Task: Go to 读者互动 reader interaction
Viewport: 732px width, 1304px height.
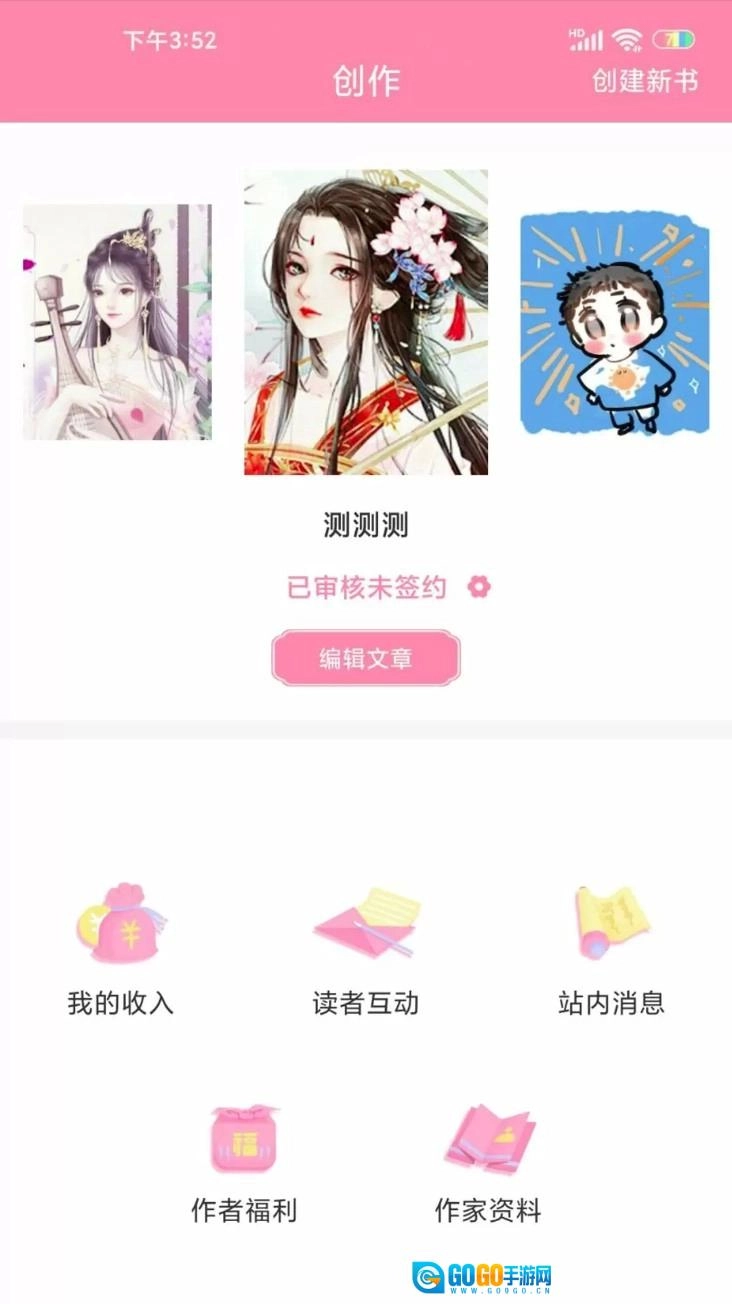Action: coord(366,947)
